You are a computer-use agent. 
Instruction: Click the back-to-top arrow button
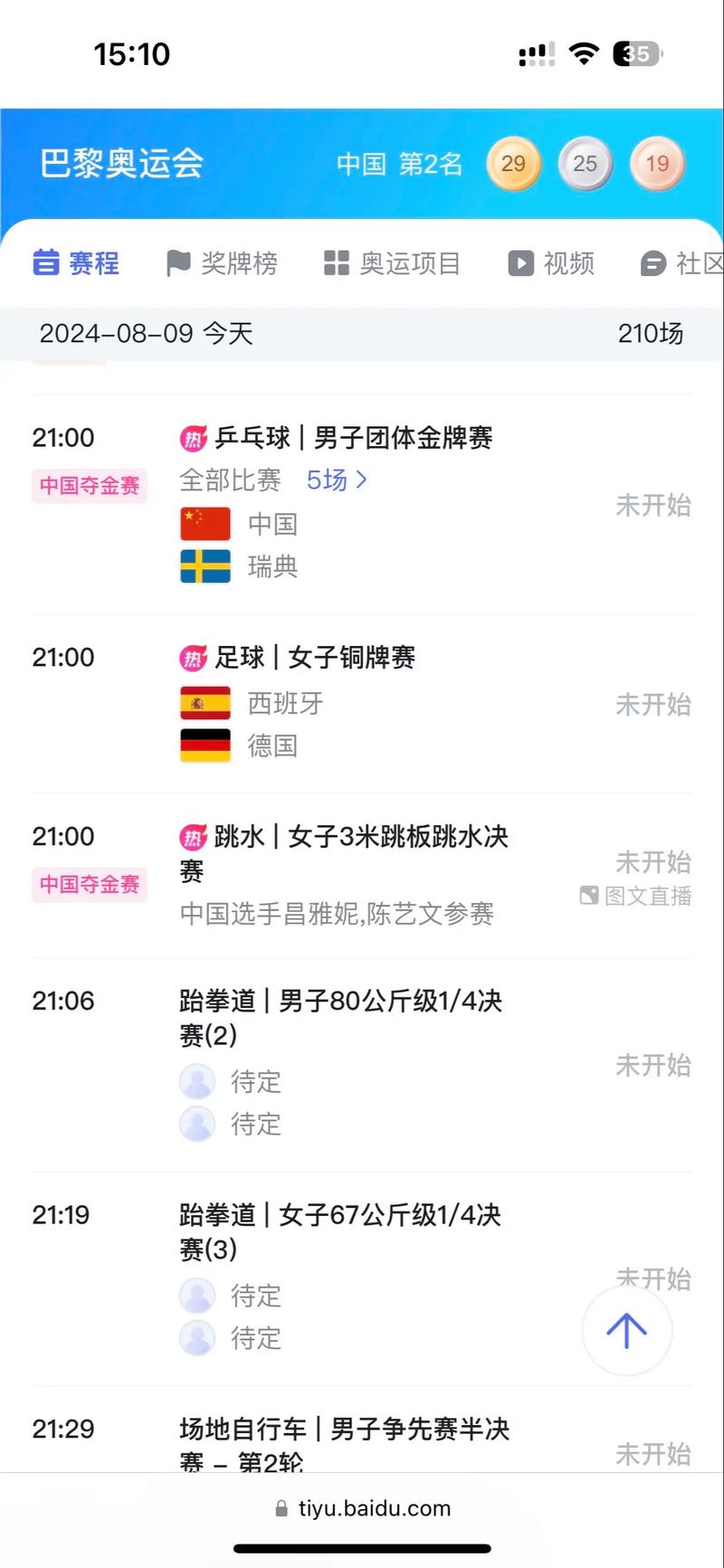coord(625,1330)
